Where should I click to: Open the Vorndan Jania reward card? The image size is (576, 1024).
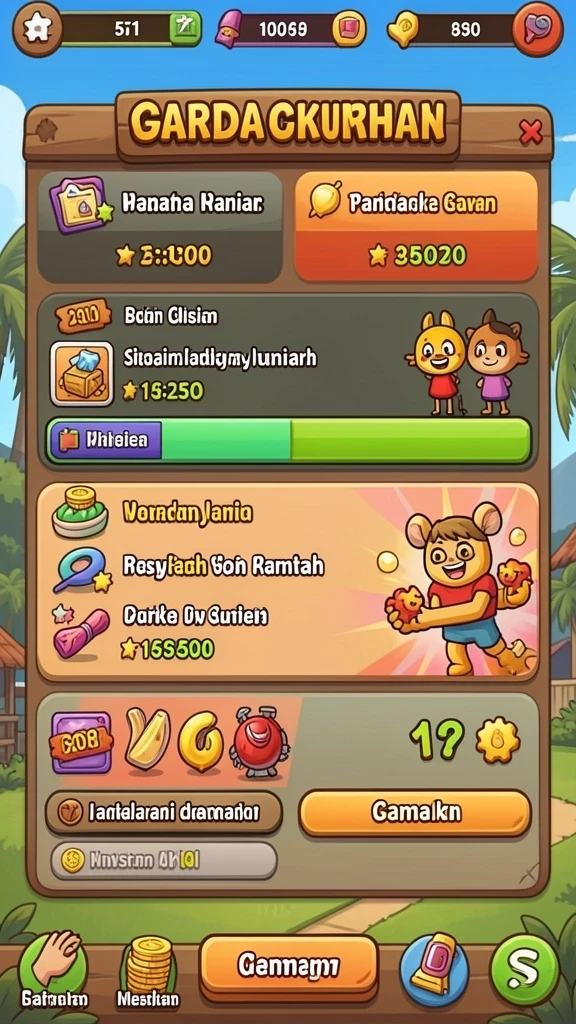[288, 581]
